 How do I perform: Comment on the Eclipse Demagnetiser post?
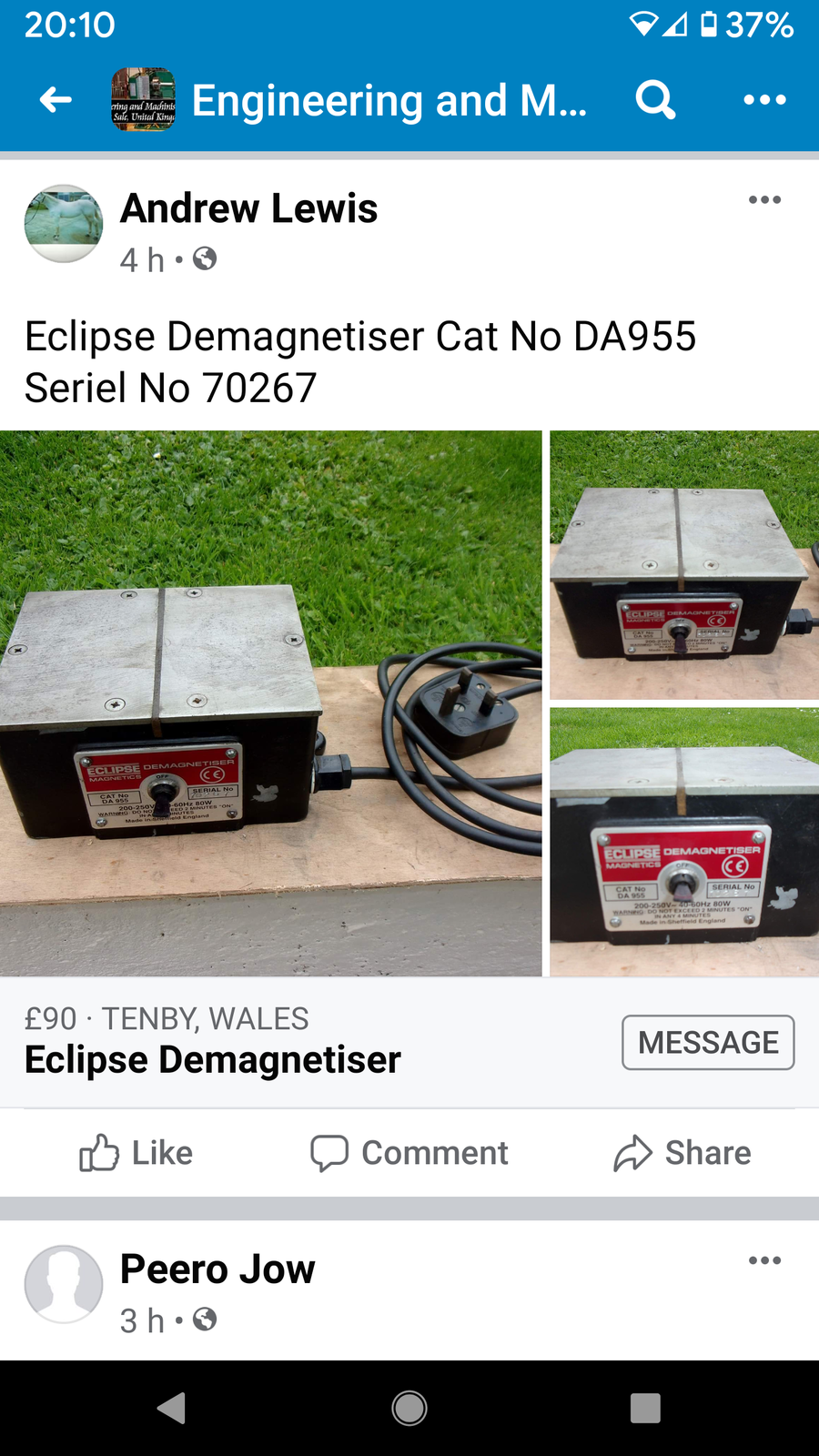coord(409,1153)
